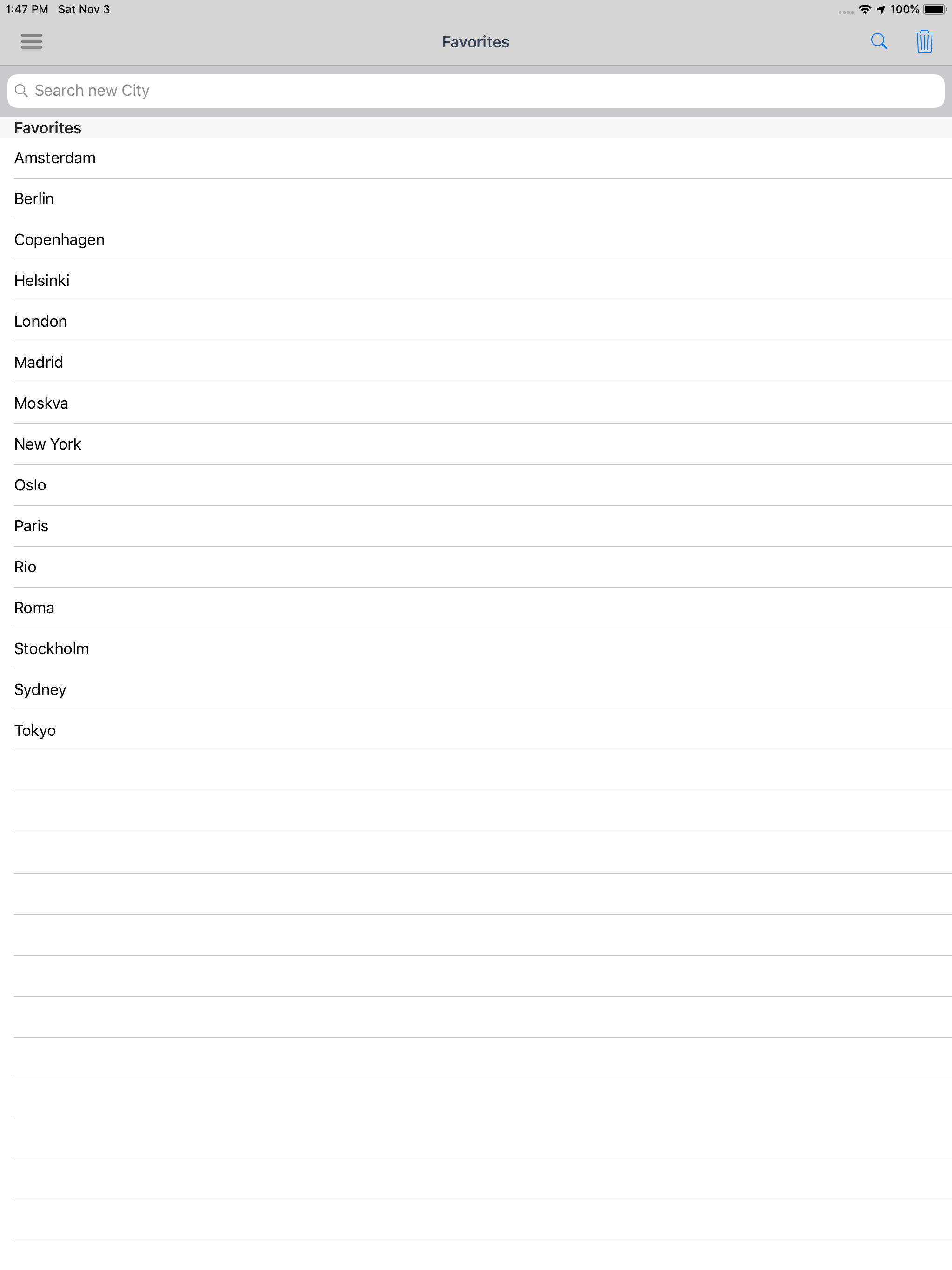Image resolution: width=952 pixels, height=1270 pixels.
Task: Open search using the magnifier toolbar icon
Action: 879,41
